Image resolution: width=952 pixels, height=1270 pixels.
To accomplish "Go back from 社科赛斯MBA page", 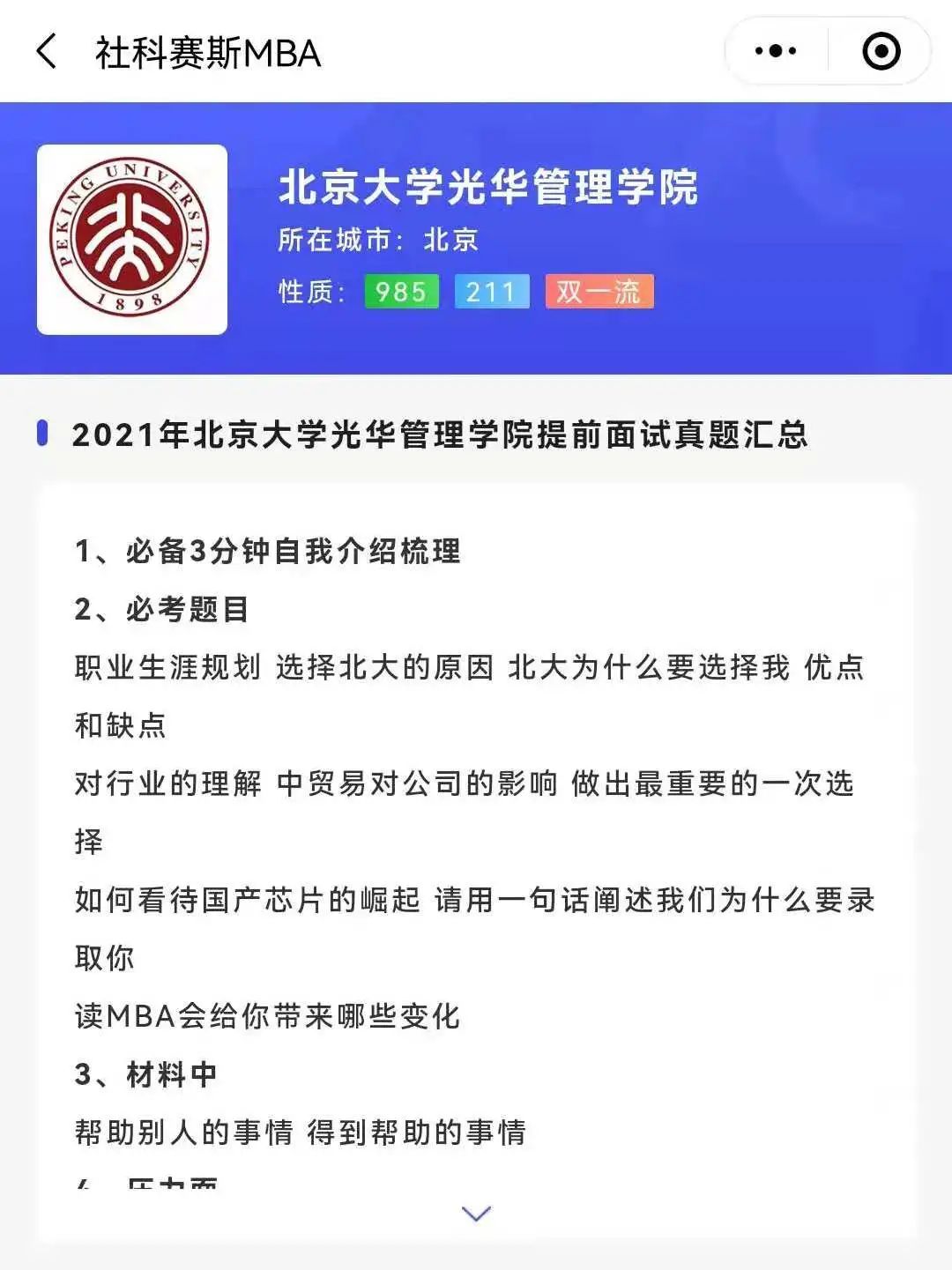I will coord(46,51).
